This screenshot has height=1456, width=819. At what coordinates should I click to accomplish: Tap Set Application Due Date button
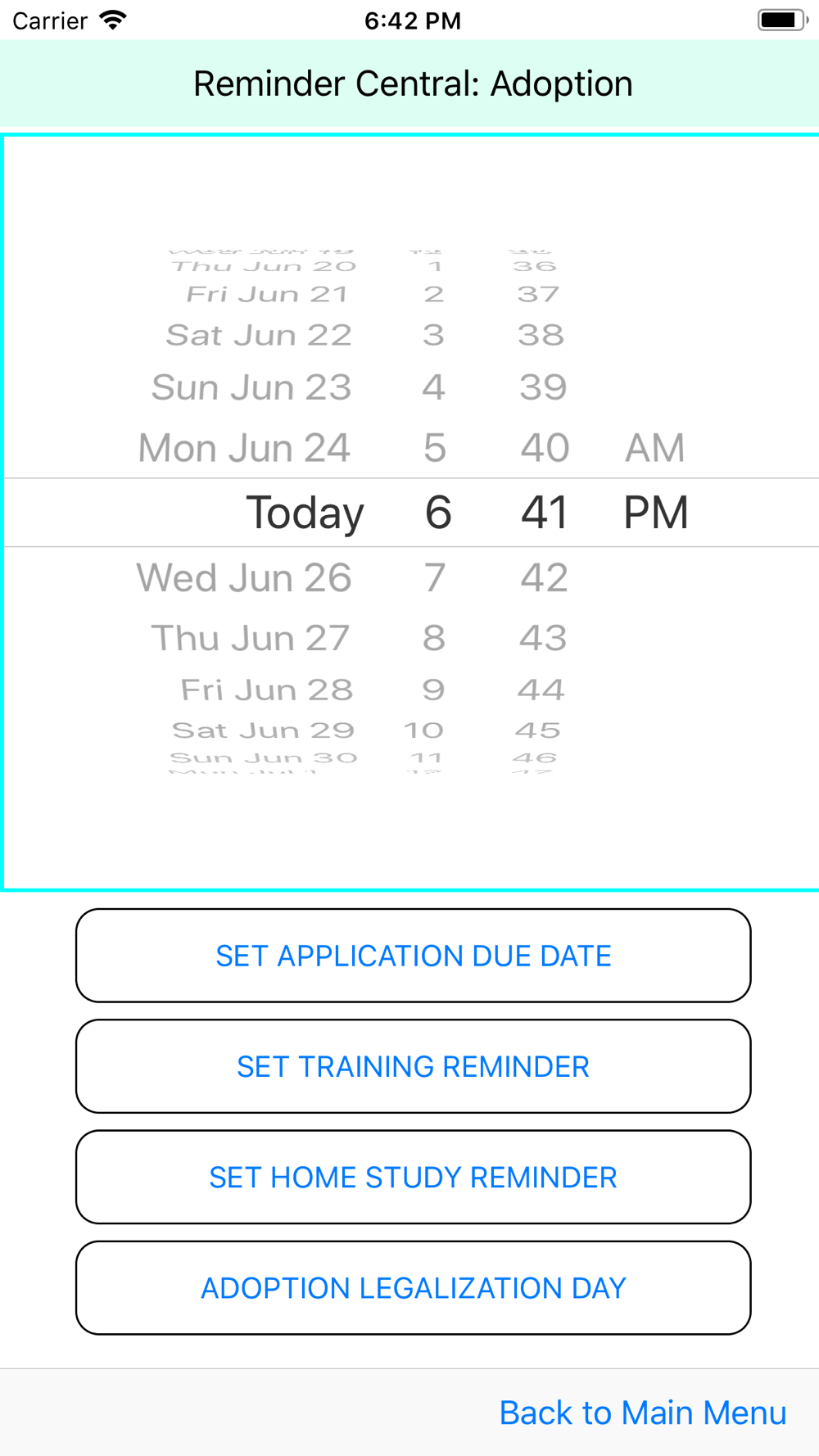click(413, 956)
